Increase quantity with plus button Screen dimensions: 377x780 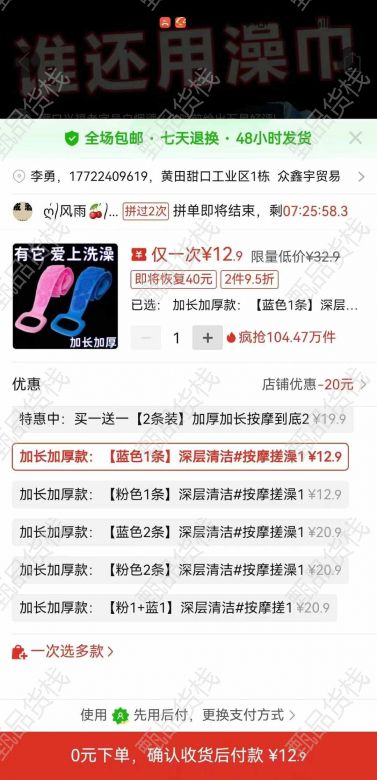pyautogui.click(x=207, y=338)
